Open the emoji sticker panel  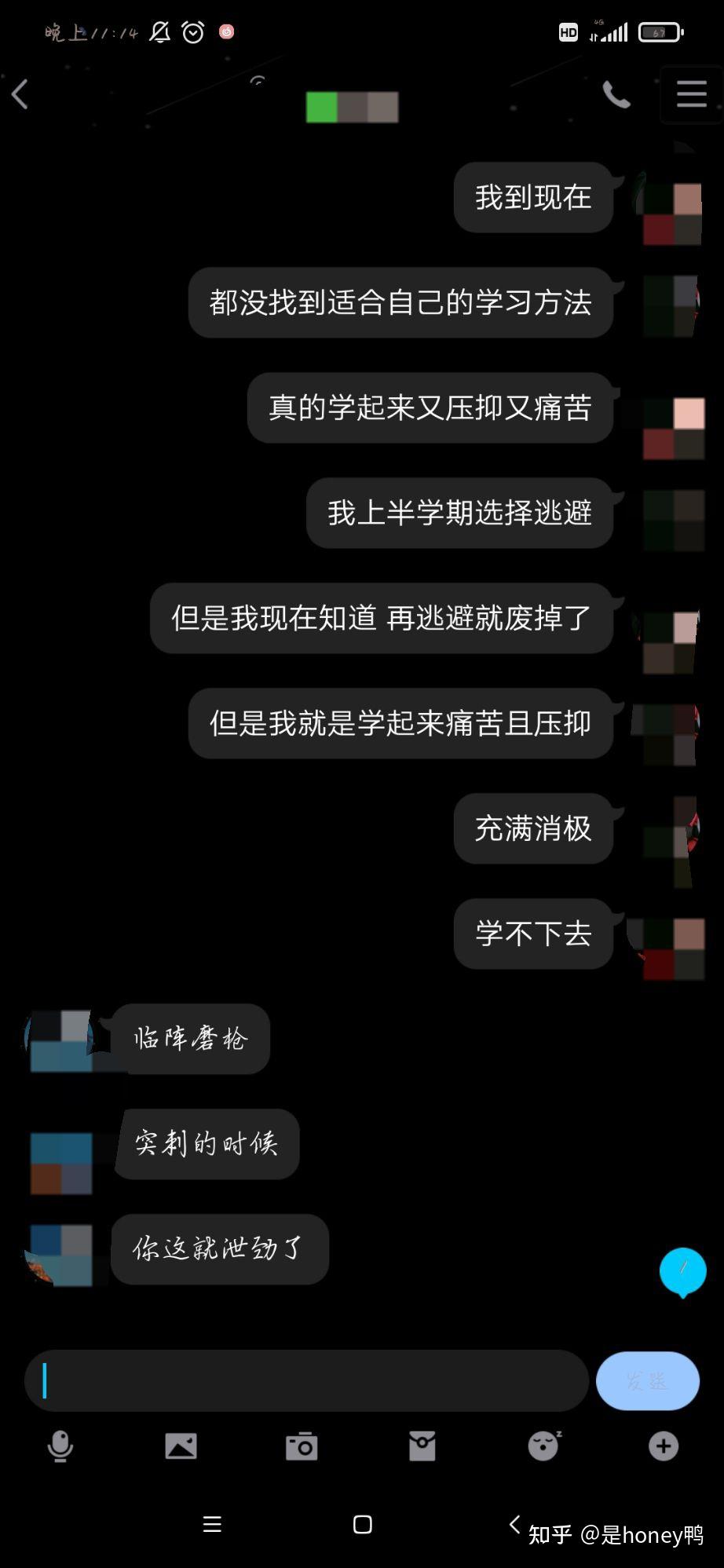543,1446
